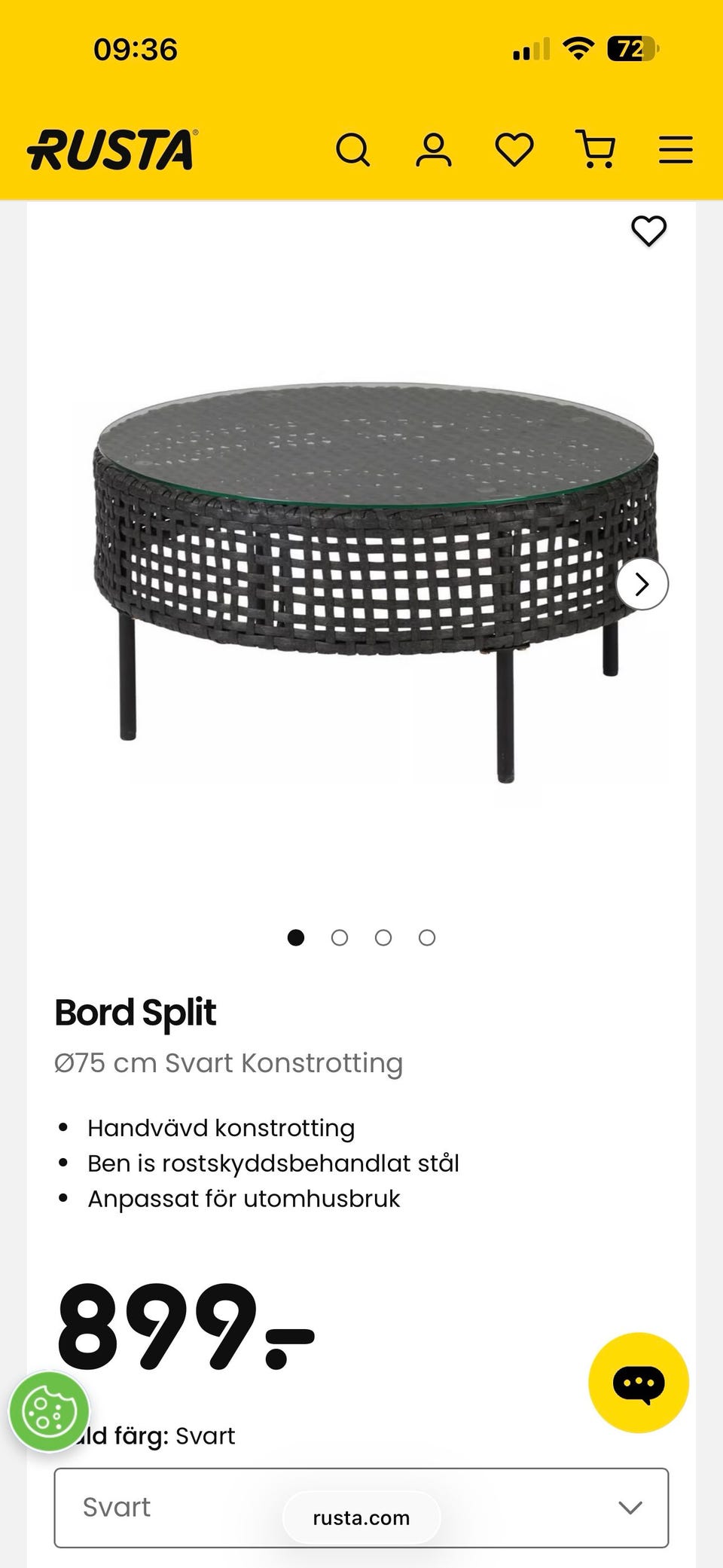Screen dimensions: 723x1568
Task: Show the next product image
Action: (642, 584)
